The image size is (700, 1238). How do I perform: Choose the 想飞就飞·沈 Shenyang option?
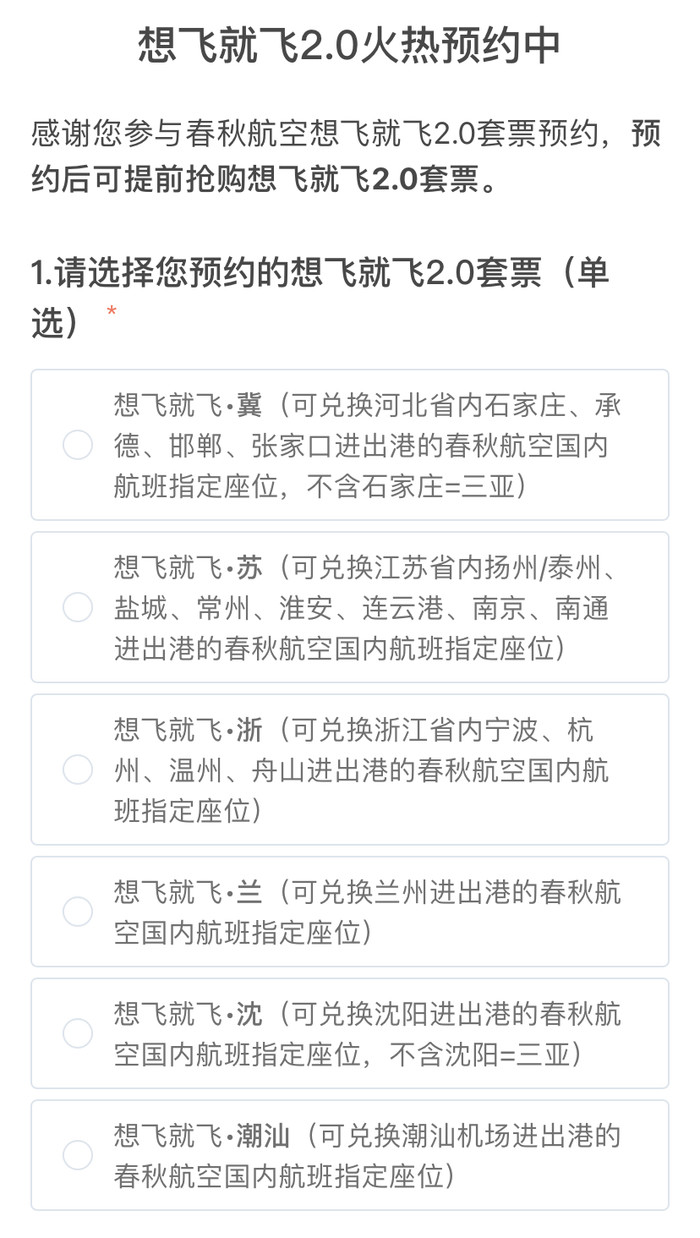(x=349, y=1033)
